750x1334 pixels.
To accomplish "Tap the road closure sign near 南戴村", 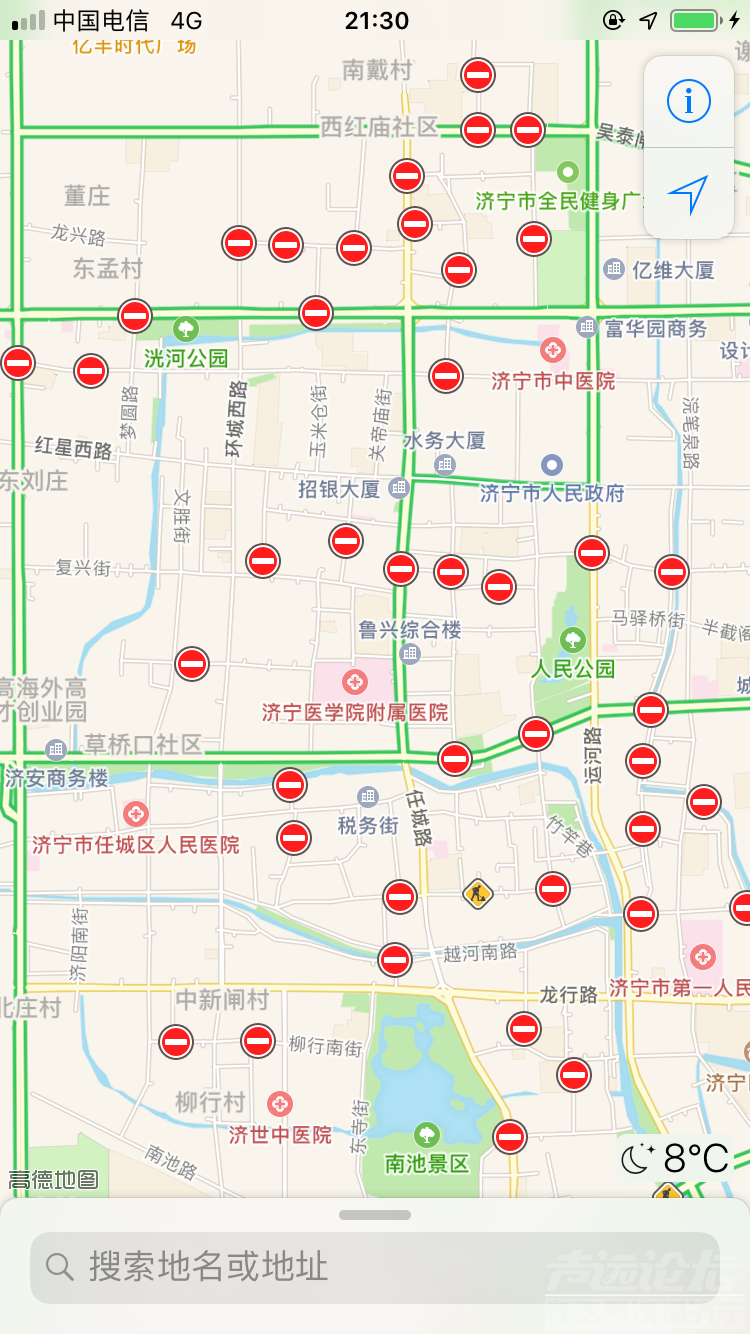I will tap(477, 74).
